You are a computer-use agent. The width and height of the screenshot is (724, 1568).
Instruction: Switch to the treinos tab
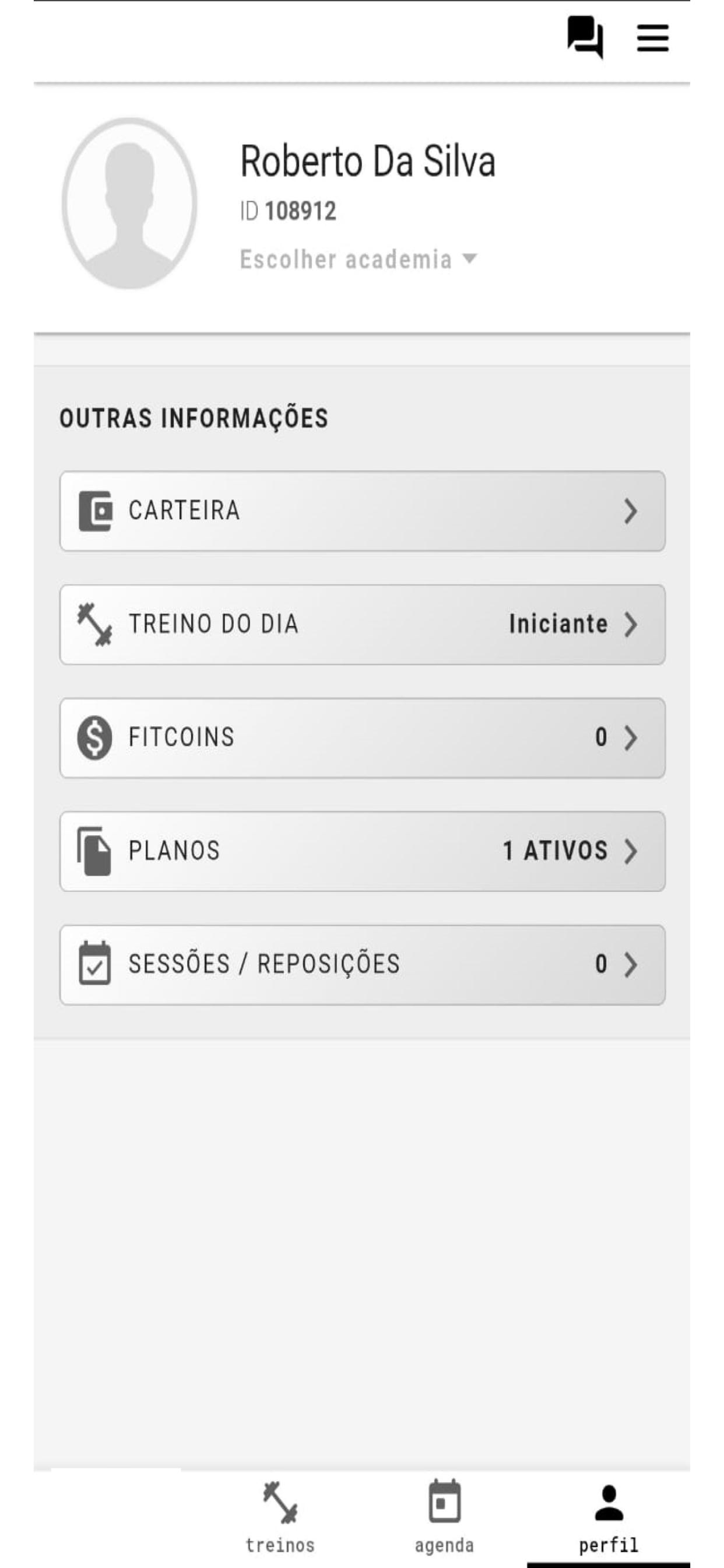[x=280, y=1517]
